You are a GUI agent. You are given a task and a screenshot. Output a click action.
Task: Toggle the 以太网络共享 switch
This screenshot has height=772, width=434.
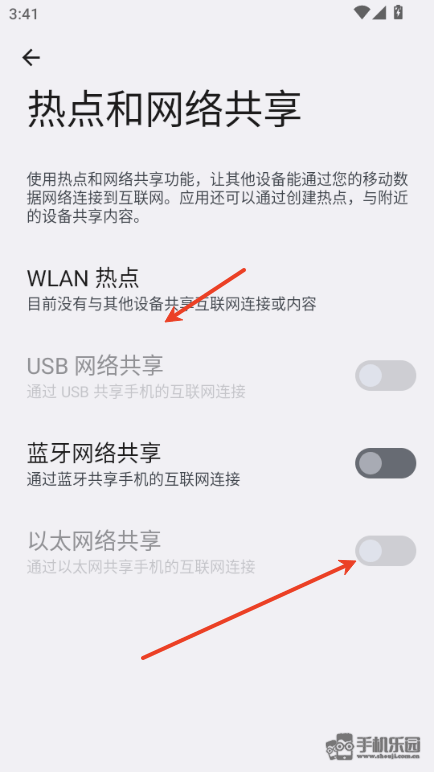tap(385, 550)
